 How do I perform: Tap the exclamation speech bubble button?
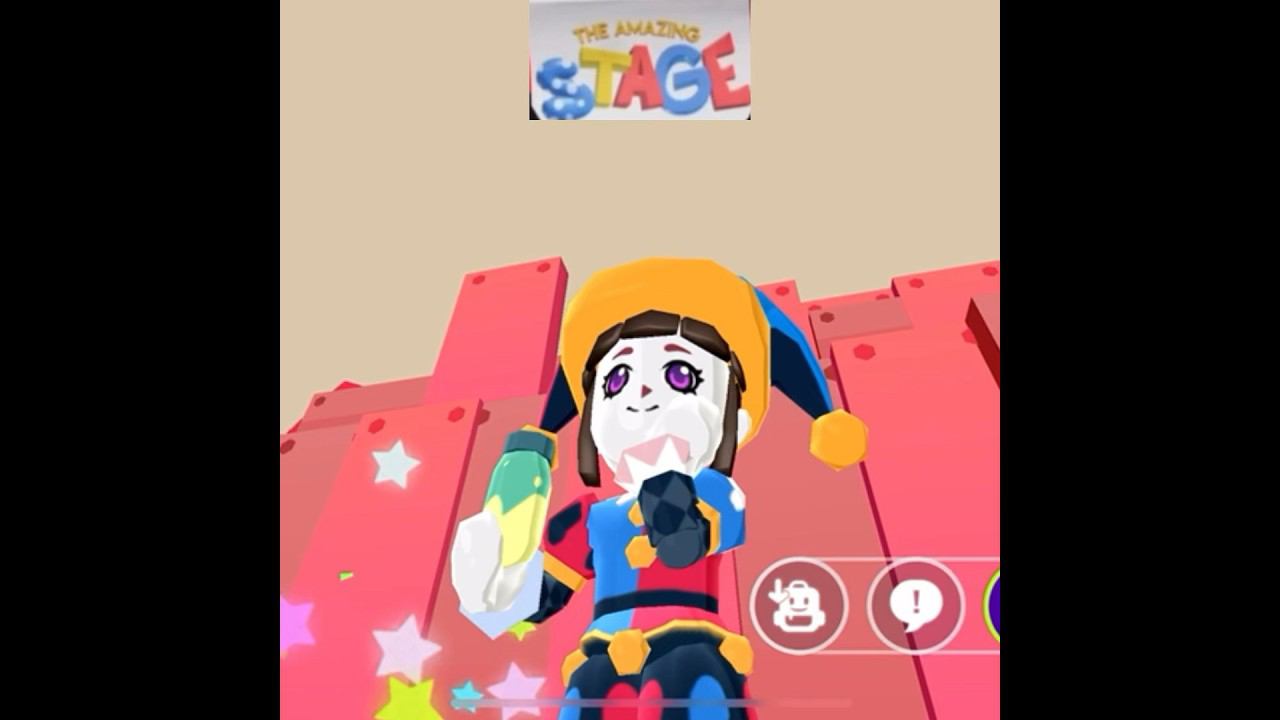pos(915,605)
